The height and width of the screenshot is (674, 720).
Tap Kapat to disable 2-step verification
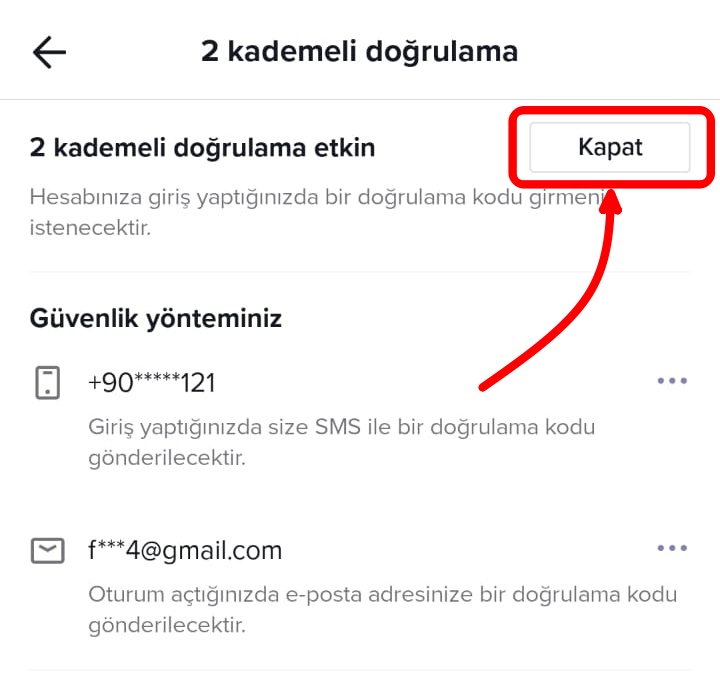(x=610, y=147)
